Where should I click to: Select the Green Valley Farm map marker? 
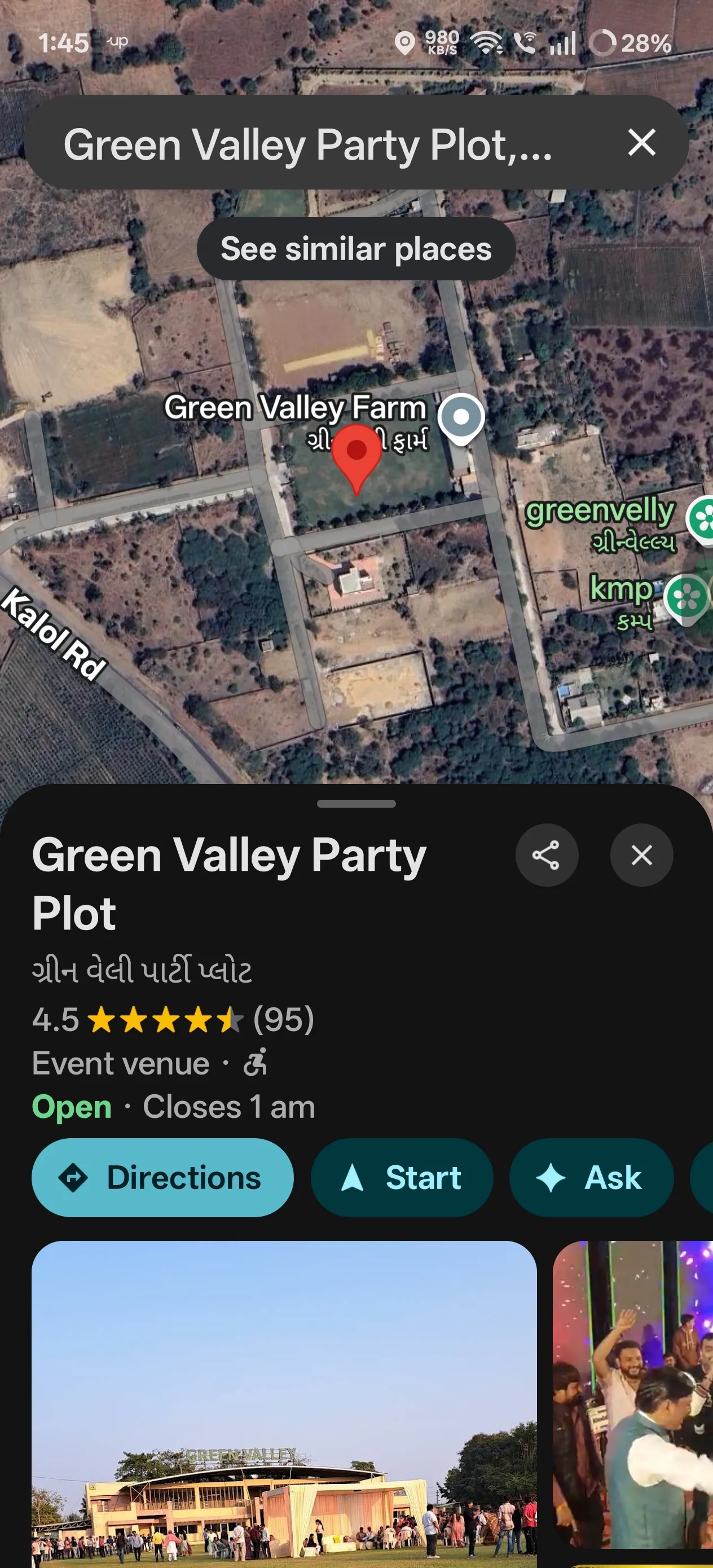(461, 418)
